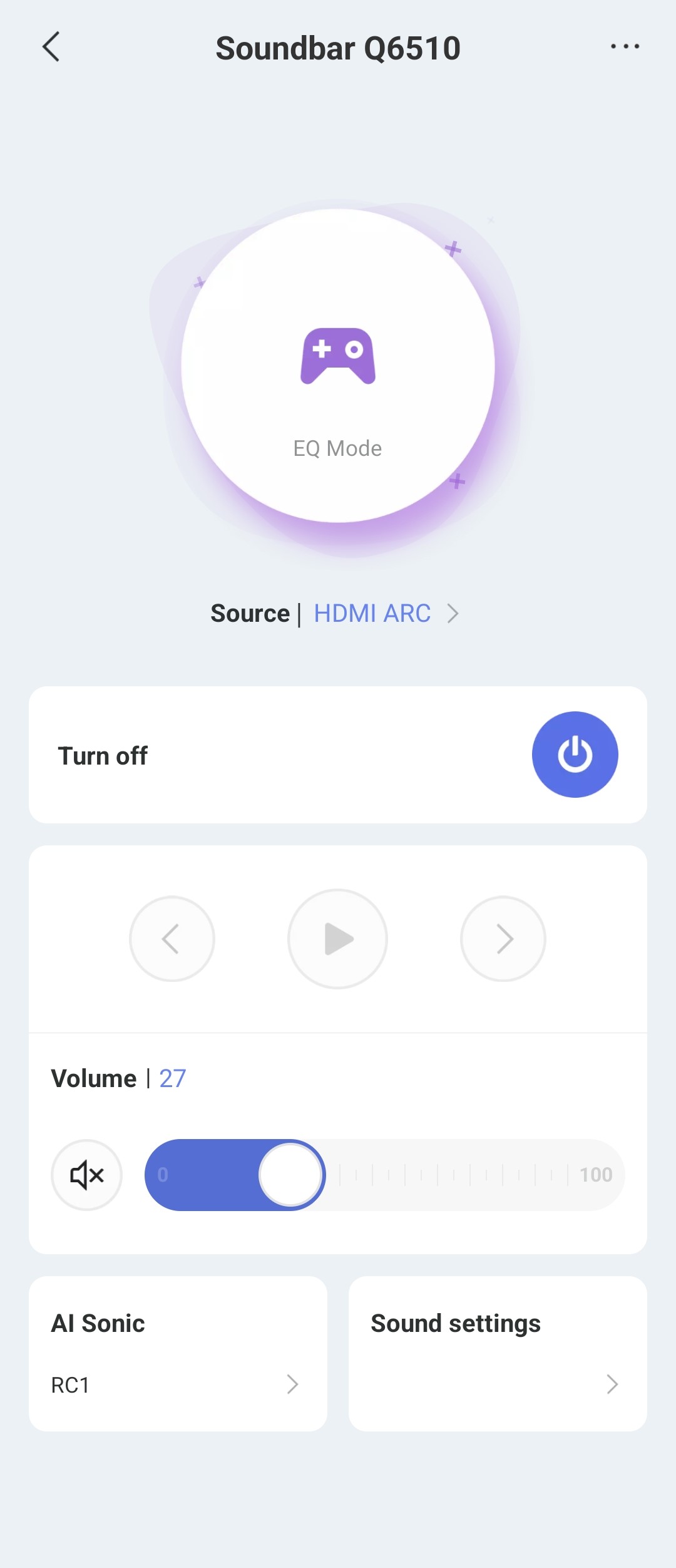Change the HDMI ARC source
Image resolution: width=676 pixels, height=1568 pixels.
point(386,614)
